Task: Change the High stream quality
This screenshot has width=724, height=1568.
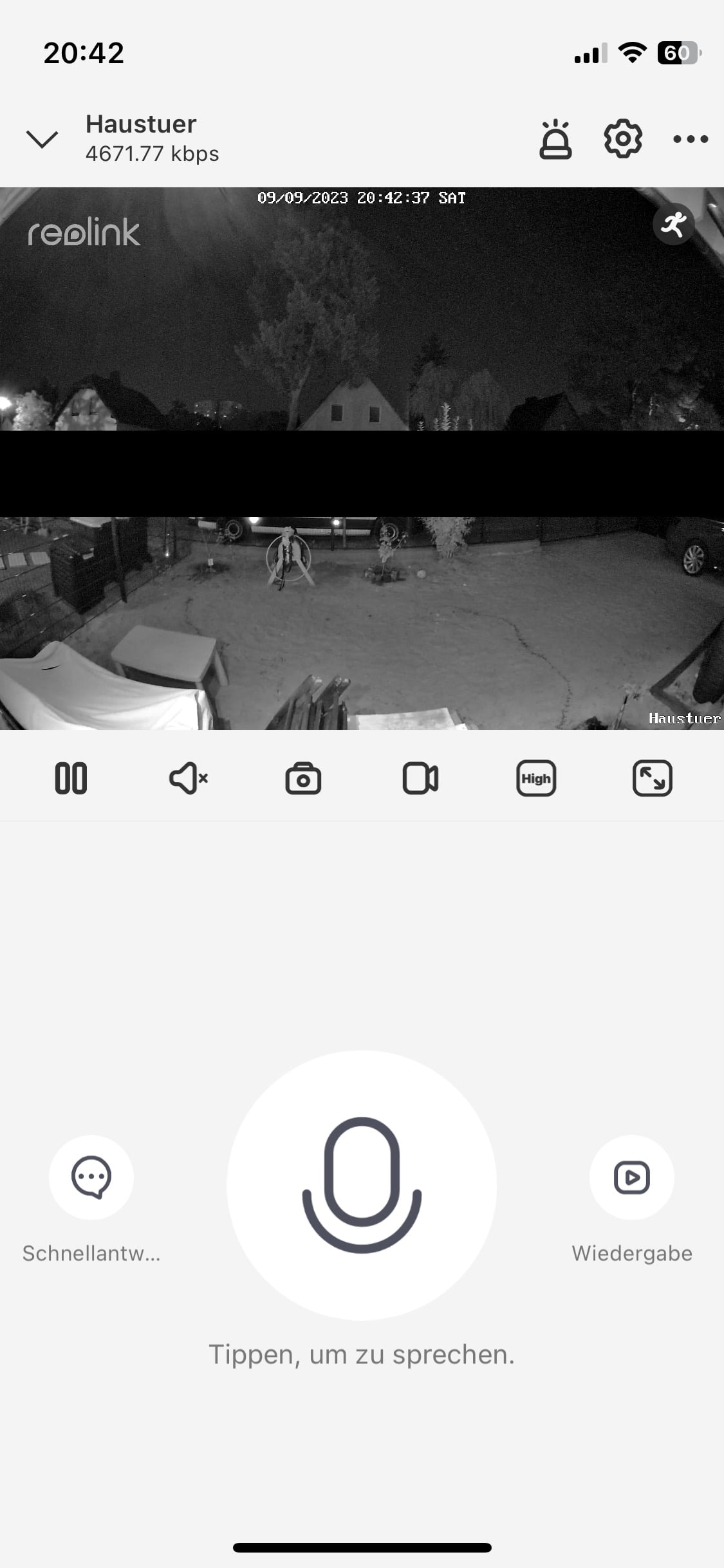Action: click(x=536, y=778)
